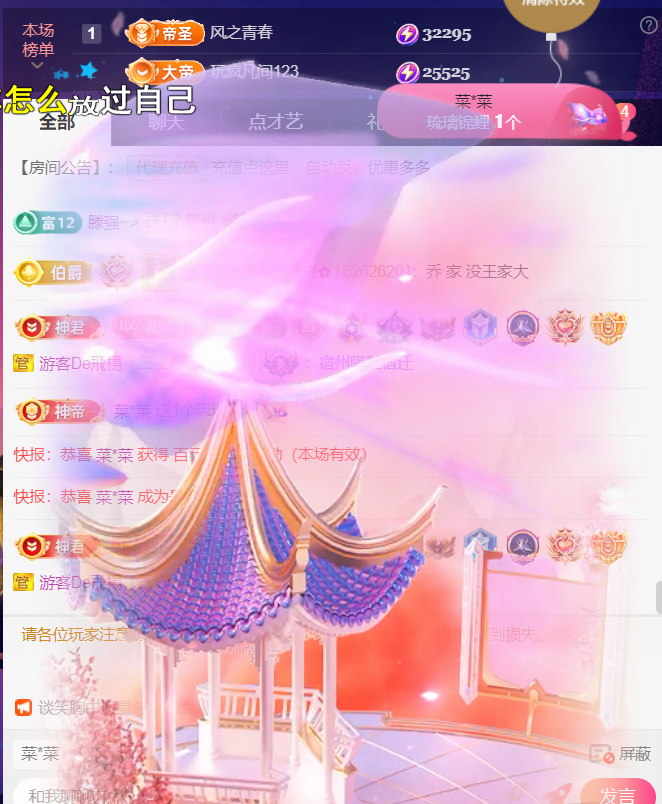Screen dimensions: 662x804
Task: Switch to the 聊天 tab
Action: click(166, 122)
